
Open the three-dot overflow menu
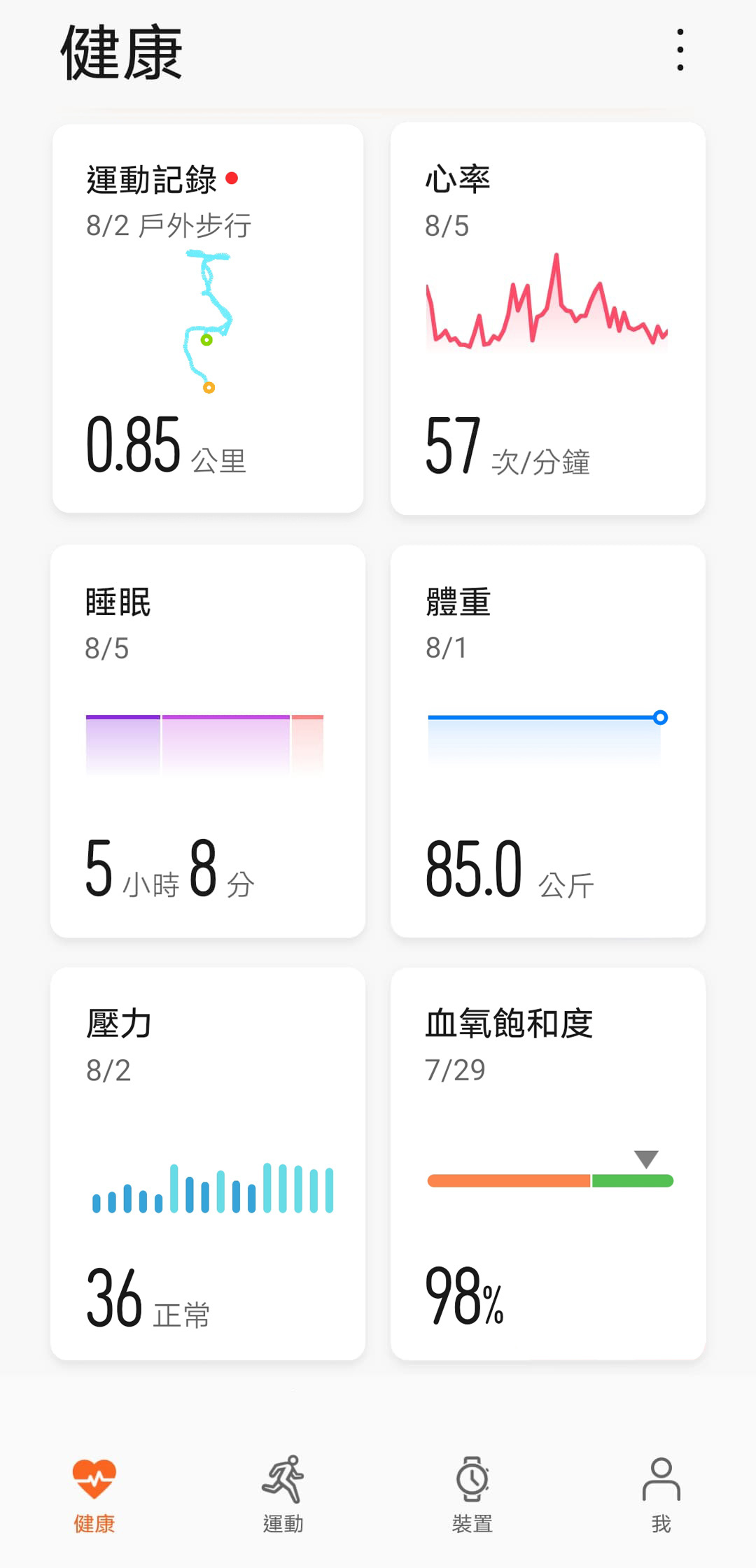(x=680, y=50)
